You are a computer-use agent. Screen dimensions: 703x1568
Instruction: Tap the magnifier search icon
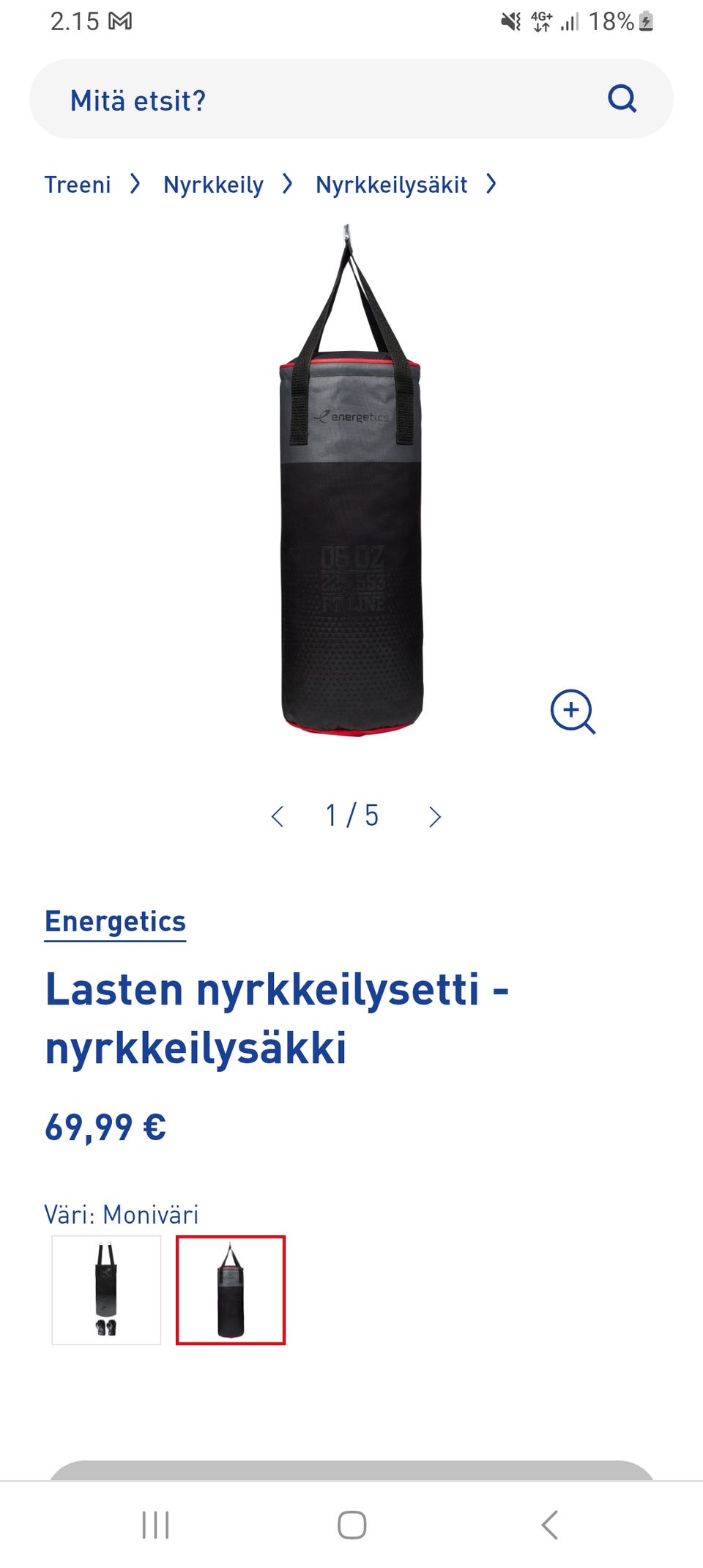622,99
